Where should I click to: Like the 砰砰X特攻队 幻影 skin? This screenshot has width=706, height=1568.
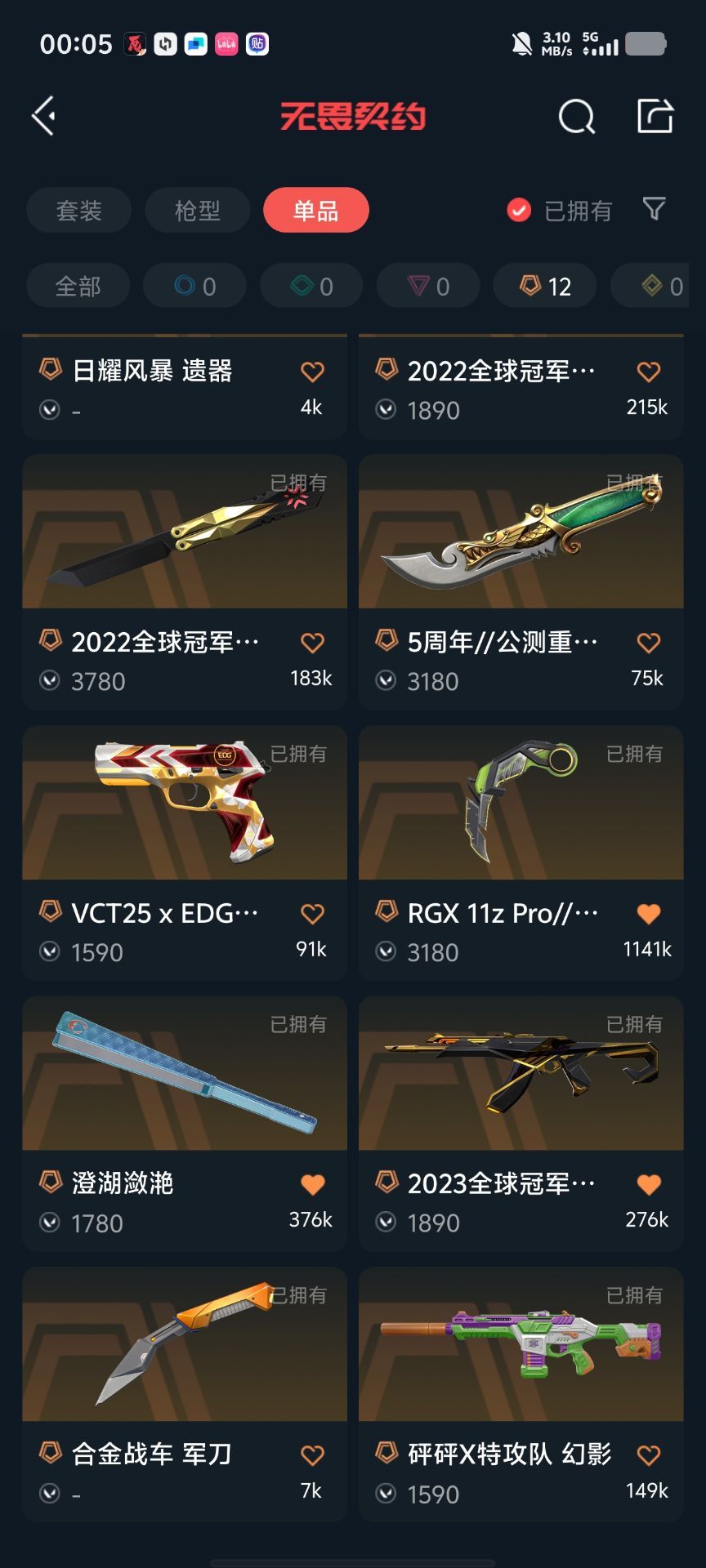[648, 1455]
